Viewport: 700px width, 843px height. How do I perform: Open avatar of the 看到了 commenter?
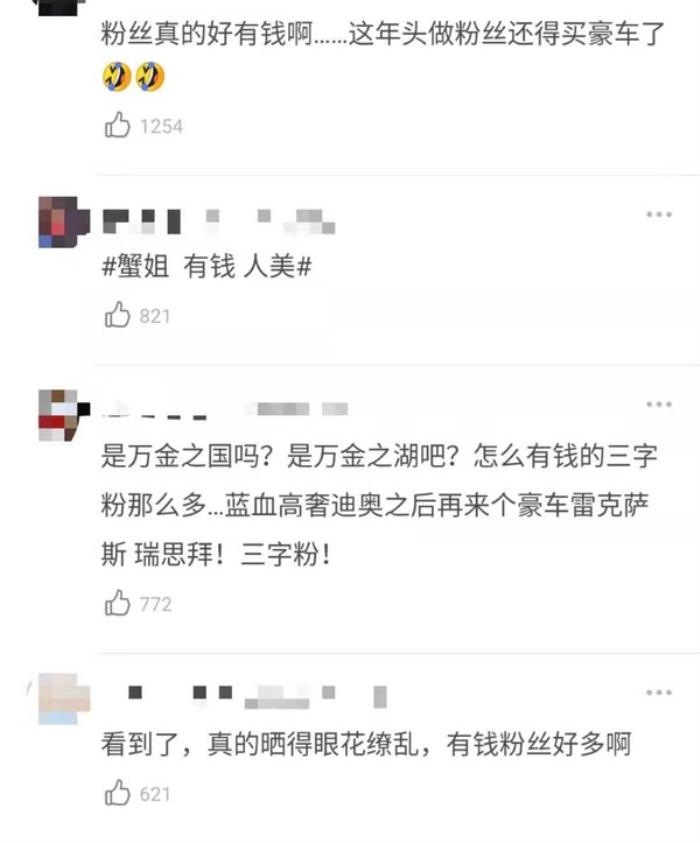pos(64,698)
